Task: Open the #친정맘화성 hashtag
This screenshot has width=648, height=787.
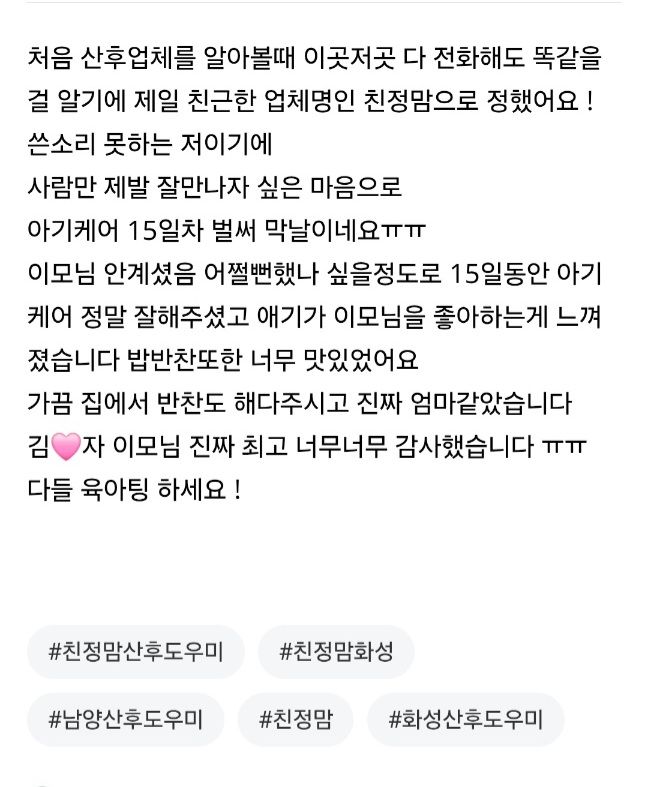Action: point(336,652)
